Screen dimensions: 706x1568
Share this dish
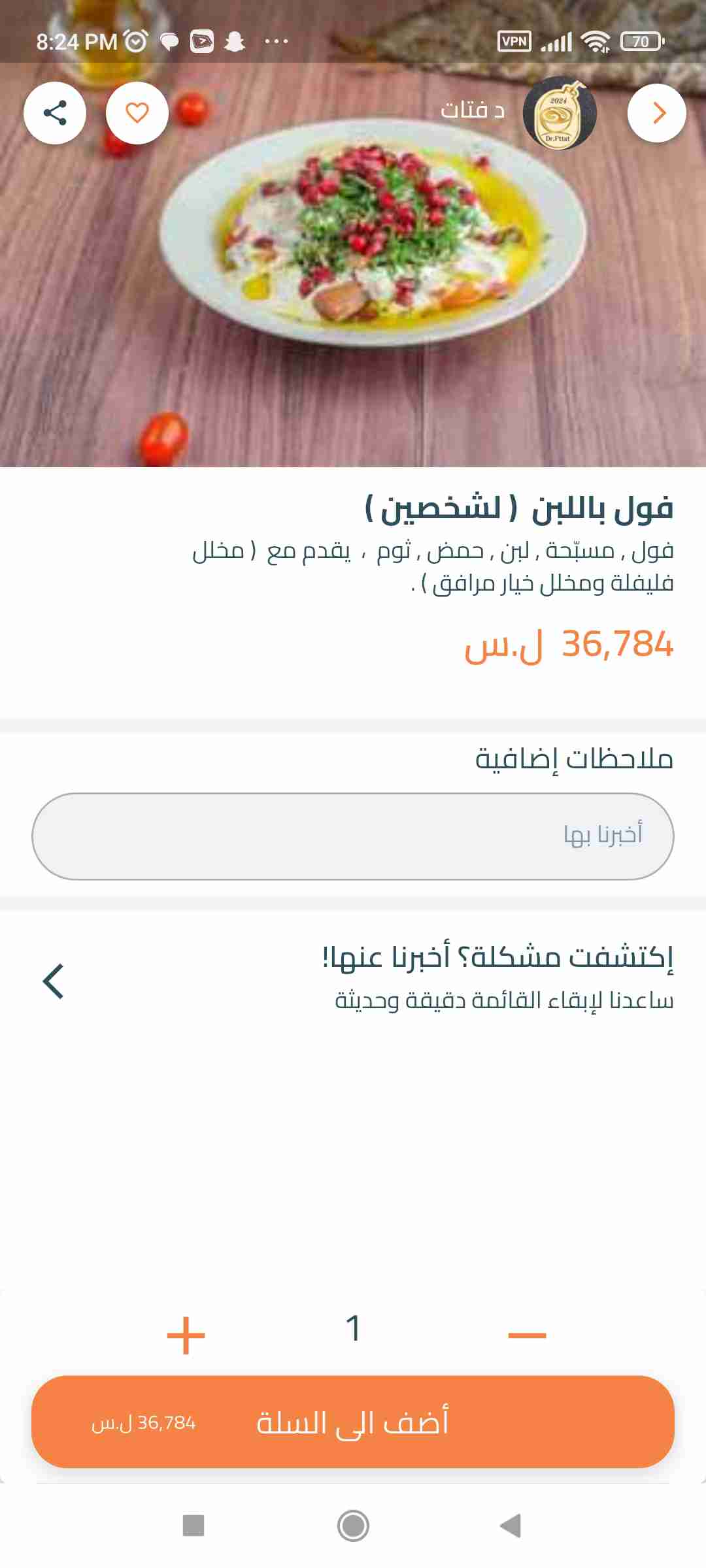coord(55,113)
